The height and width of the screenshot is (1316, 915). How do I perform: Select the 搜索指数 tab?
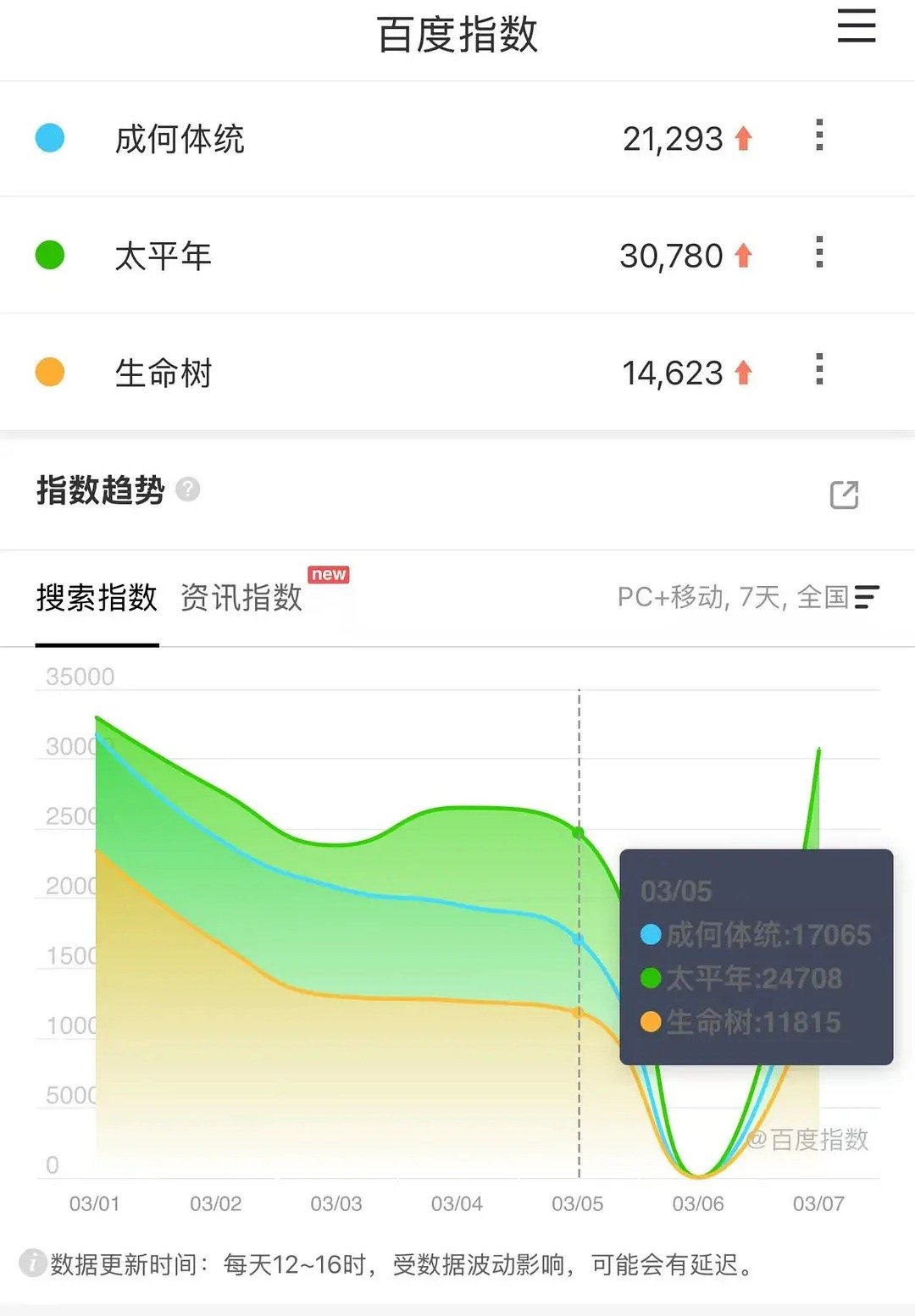(96, 597)
